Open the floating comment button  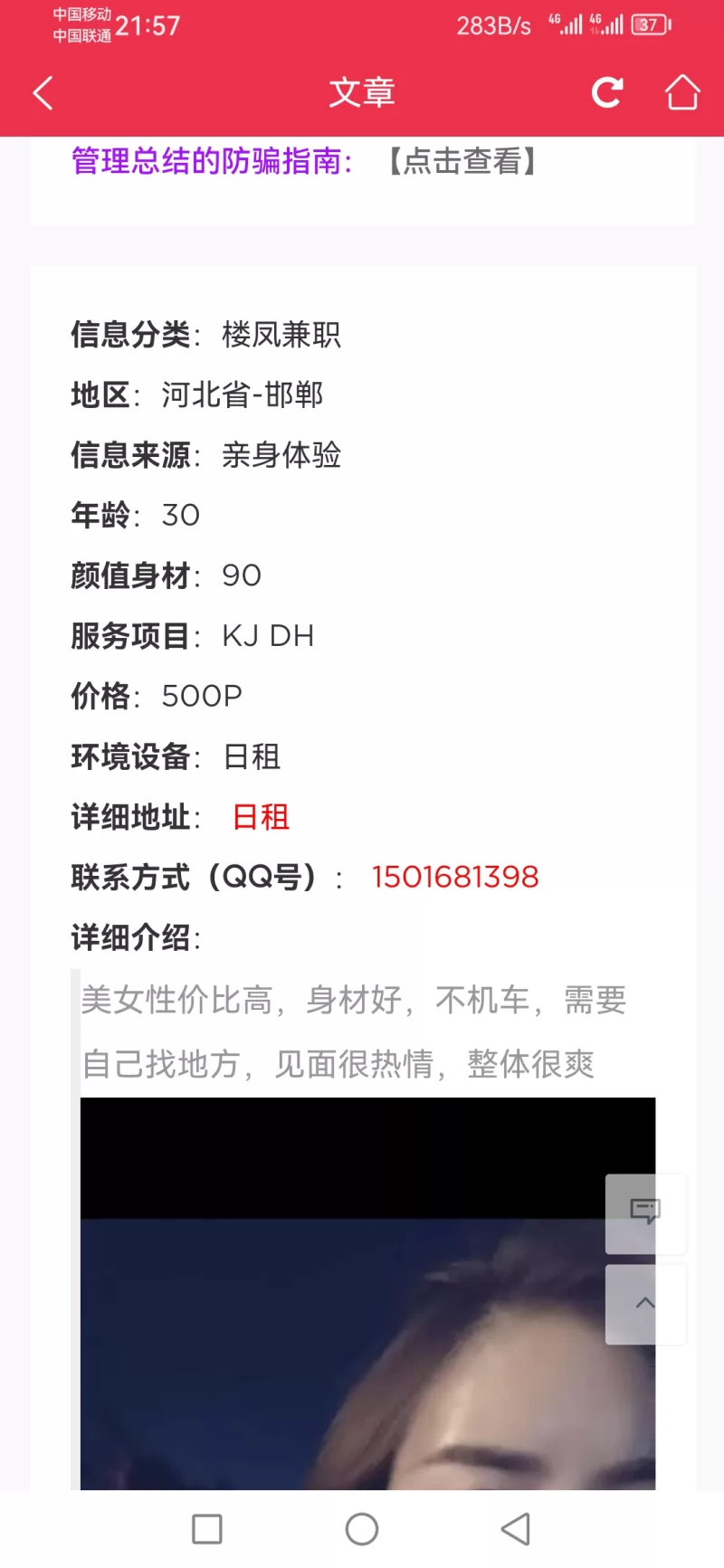pyautogui.click(x=645, y=1212)
